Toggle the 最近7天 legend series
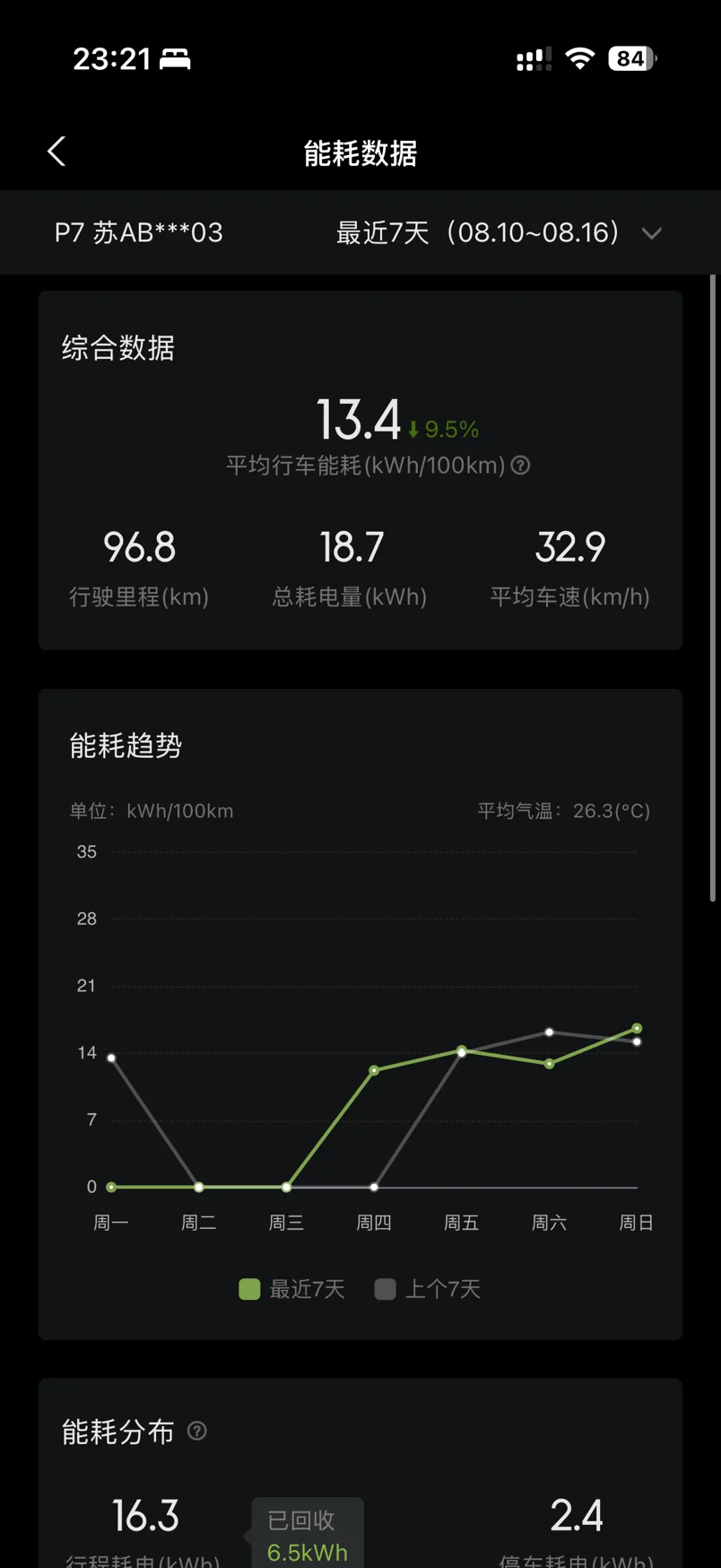The image size is (721, 1568). tap(292, 1289)
